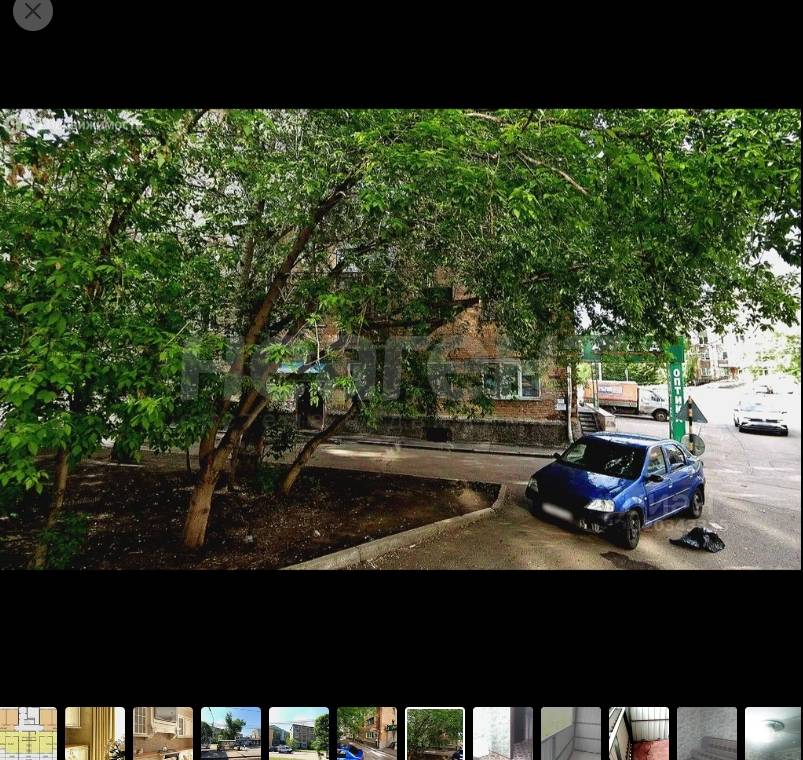
Task: Show the kitchen cabinets photo
Action: coord(163,733)
